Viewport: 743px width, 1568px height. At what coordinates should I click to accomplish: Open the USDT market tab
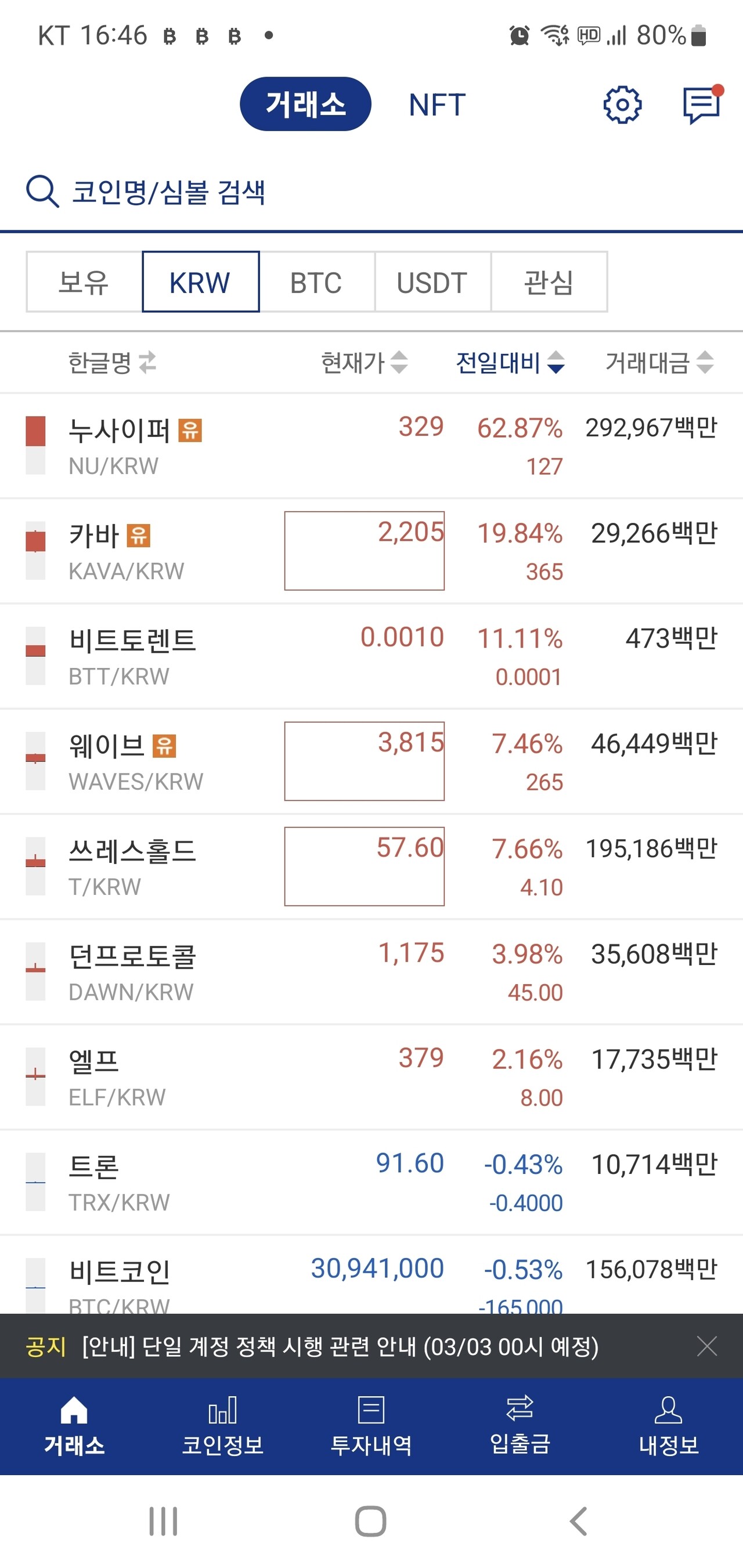[432, 282]
